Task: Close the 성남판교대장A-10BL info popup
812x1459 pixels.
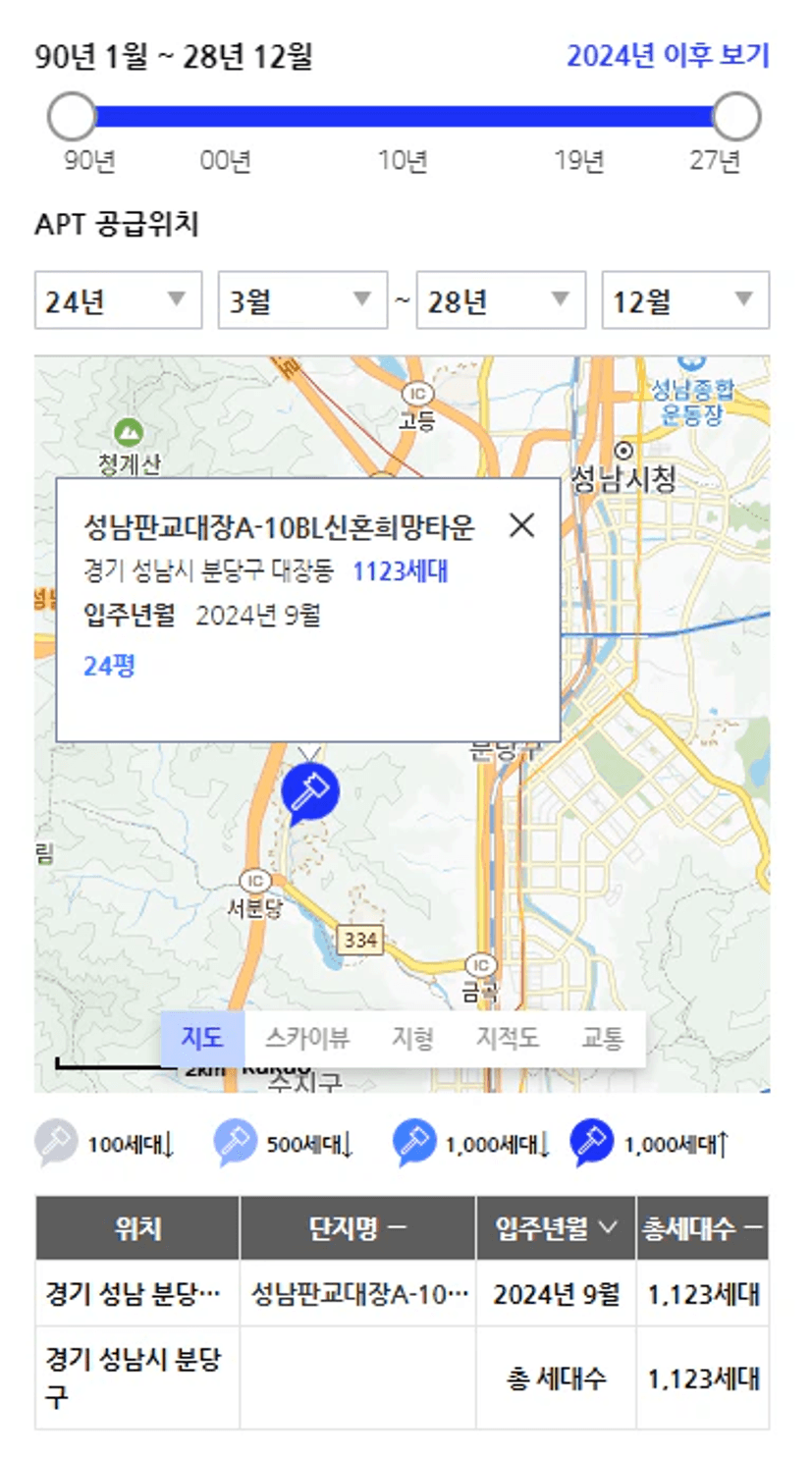Action: coord(522,525)
